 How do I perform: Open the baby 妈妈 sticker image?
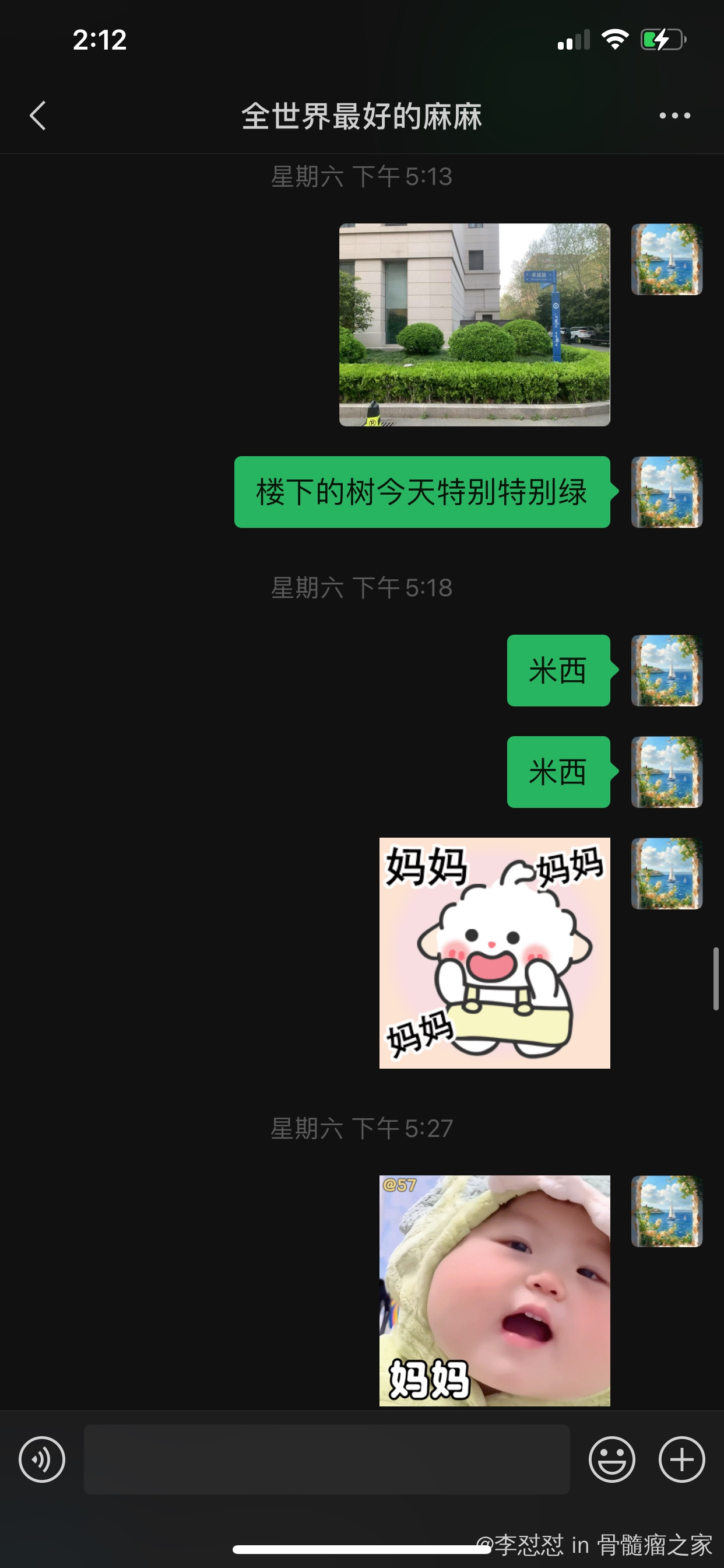pos(494,1290)
